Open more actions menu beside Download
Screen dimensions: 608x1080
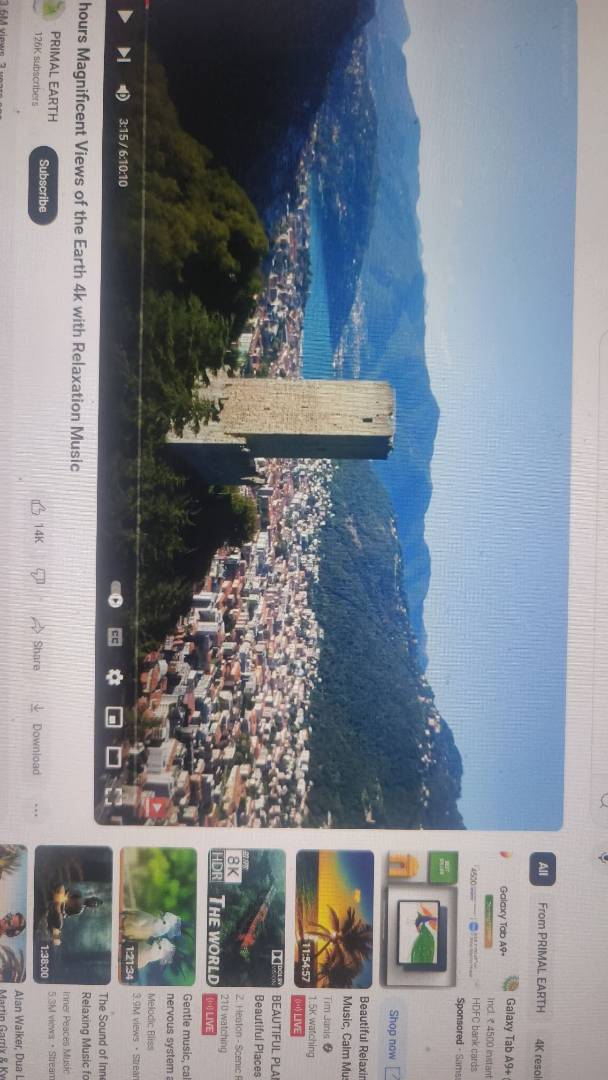click(38, 810)
